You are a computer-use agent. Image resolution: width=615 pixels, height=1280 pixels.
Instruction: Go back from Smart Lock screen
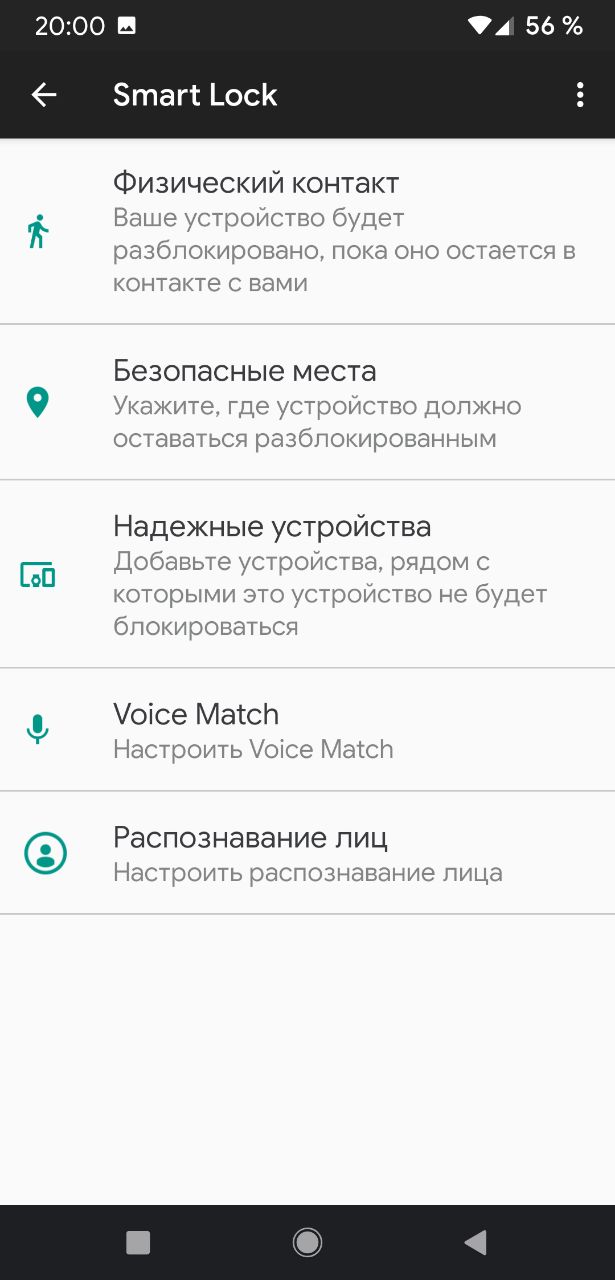click(x=44, y=95)
